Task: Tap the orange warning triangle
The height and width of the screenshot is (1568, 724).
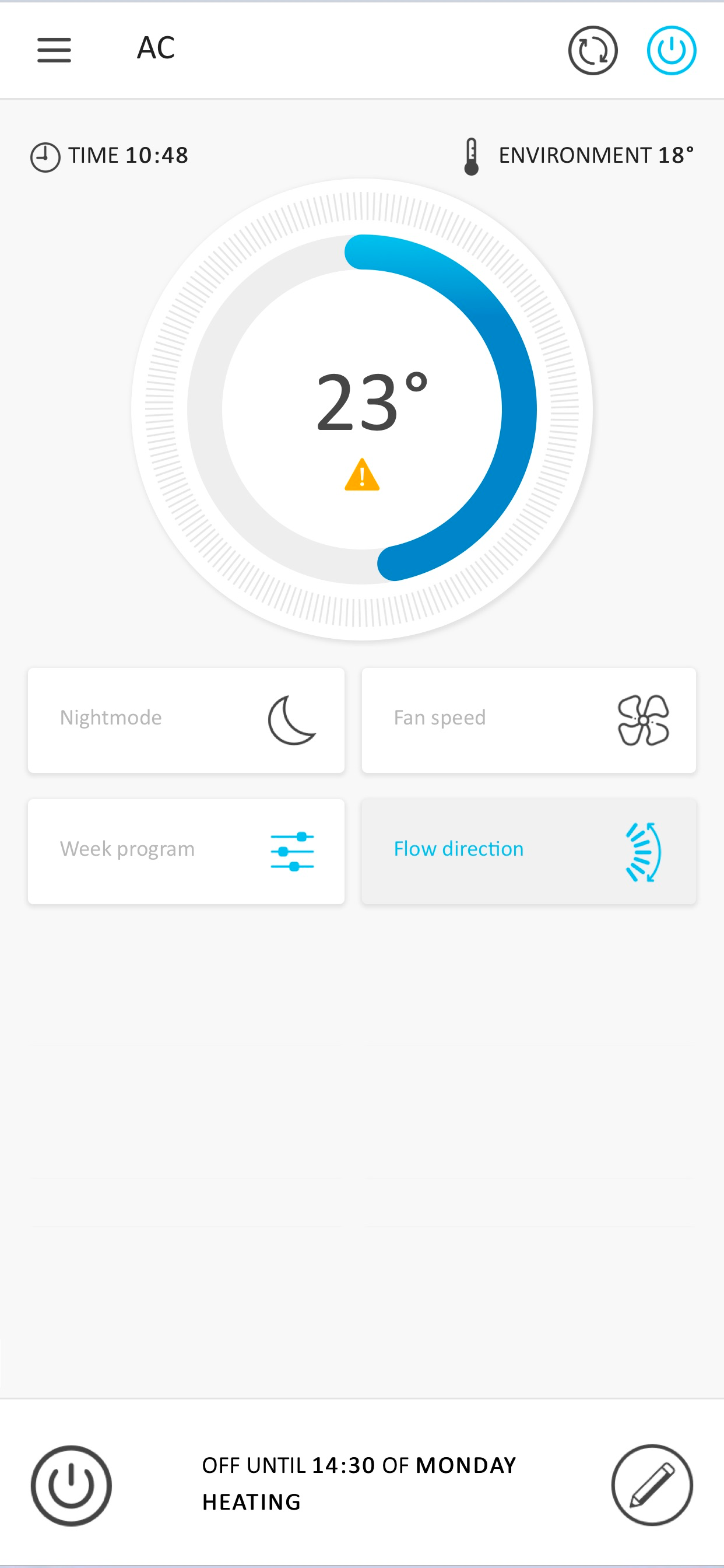Action: coord(362,475)
